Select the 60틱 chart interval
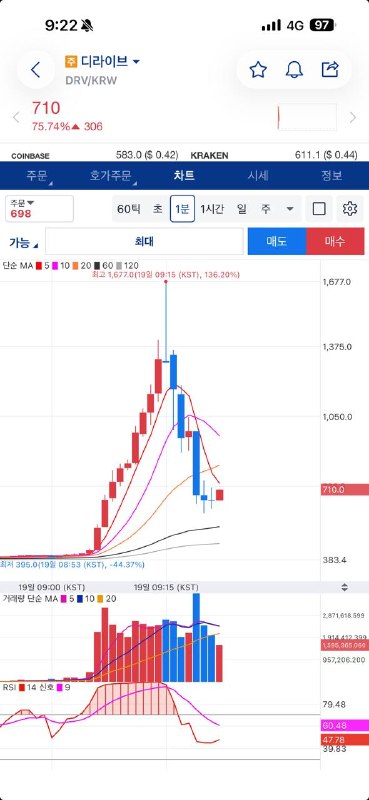This screenshot has height=800, width=369. tap(129, 209)
